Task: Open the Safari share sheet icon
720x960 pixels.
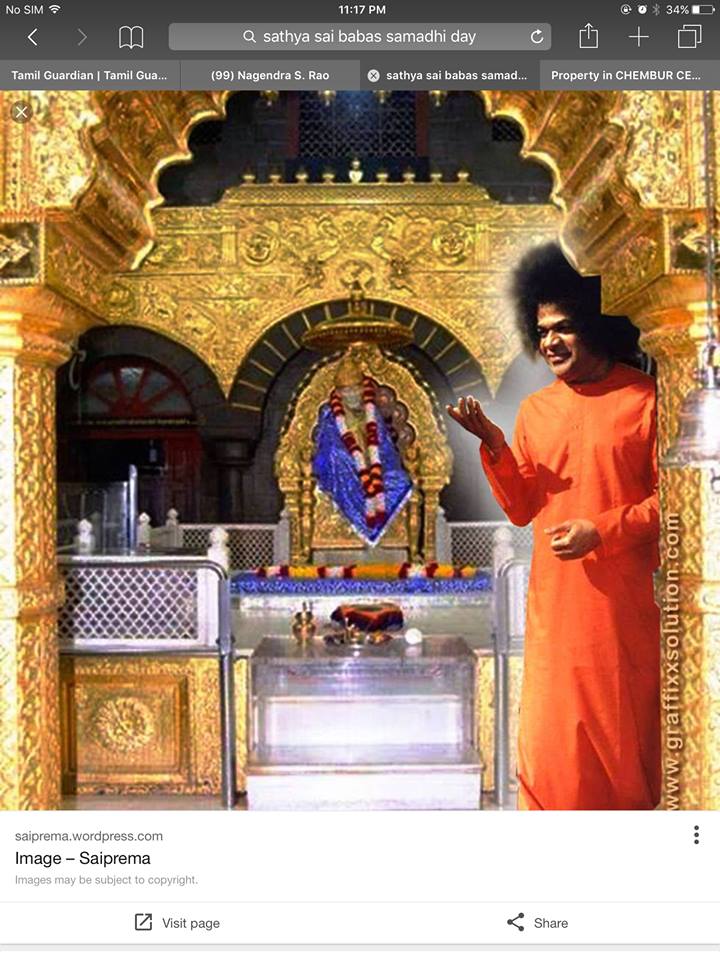Action: pos(589,37)
